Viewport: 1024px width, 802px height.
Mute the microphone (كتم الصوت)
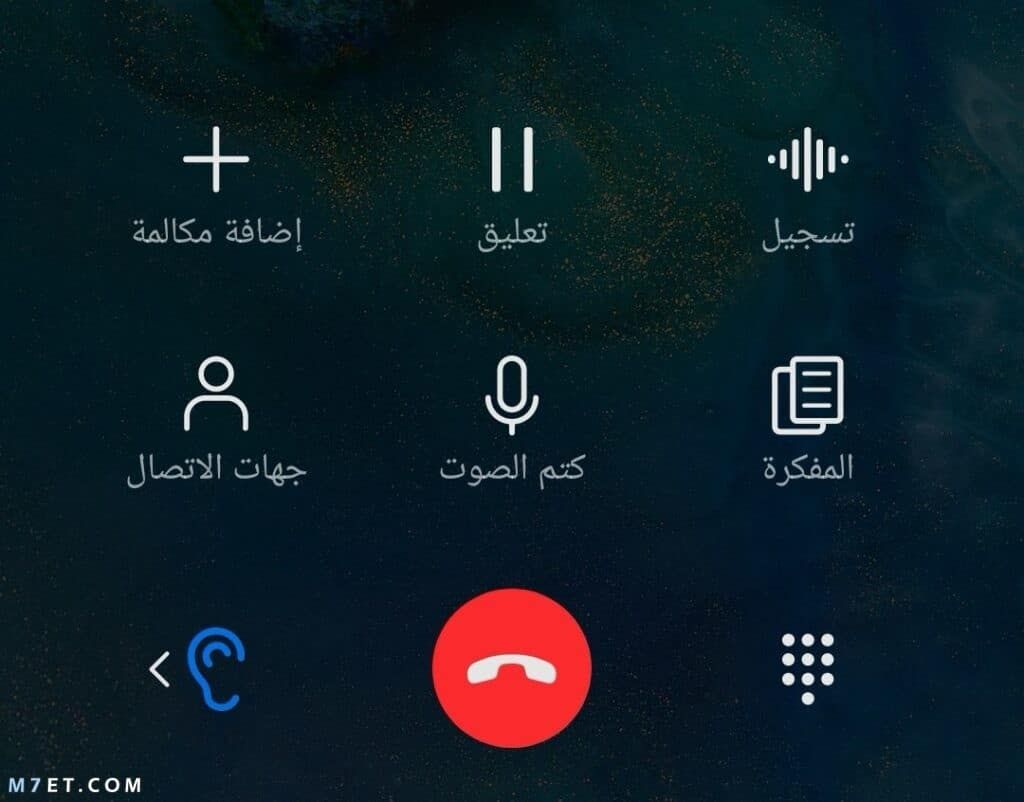(x=512, y=396)
